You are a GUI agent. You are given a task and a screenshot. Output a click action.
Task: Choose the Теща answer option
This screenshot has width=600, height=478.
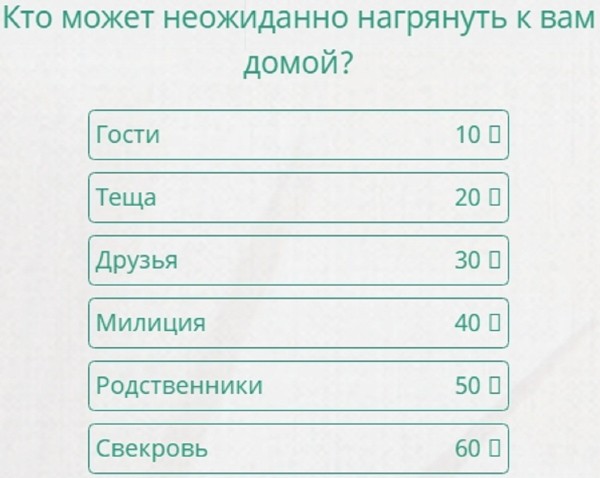click(298, 198)
